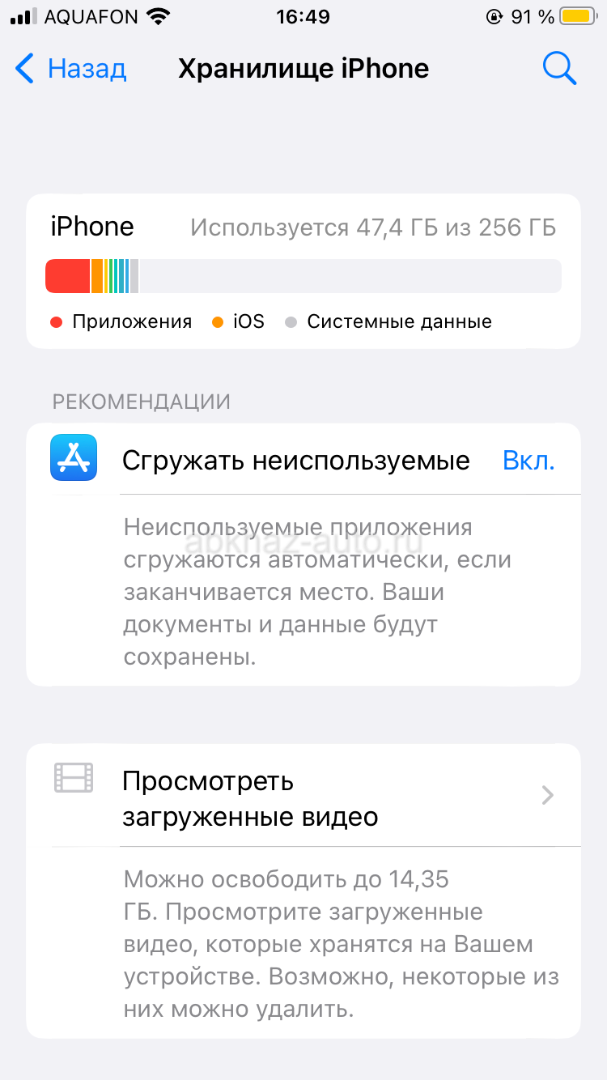Open Просмотреть загруженные видео

[302, 798]
